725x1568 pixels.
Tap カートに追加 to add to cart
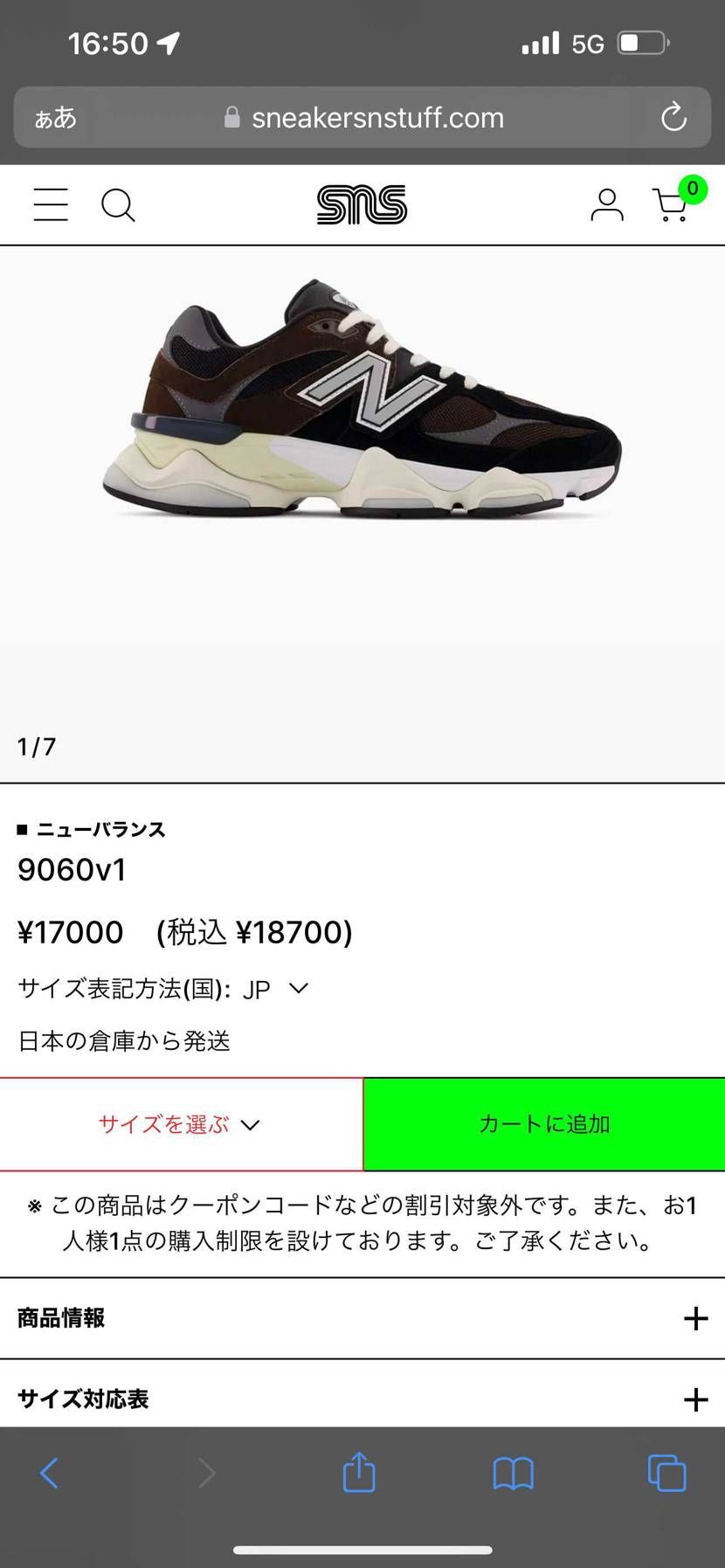click(x=543, y=1123)
